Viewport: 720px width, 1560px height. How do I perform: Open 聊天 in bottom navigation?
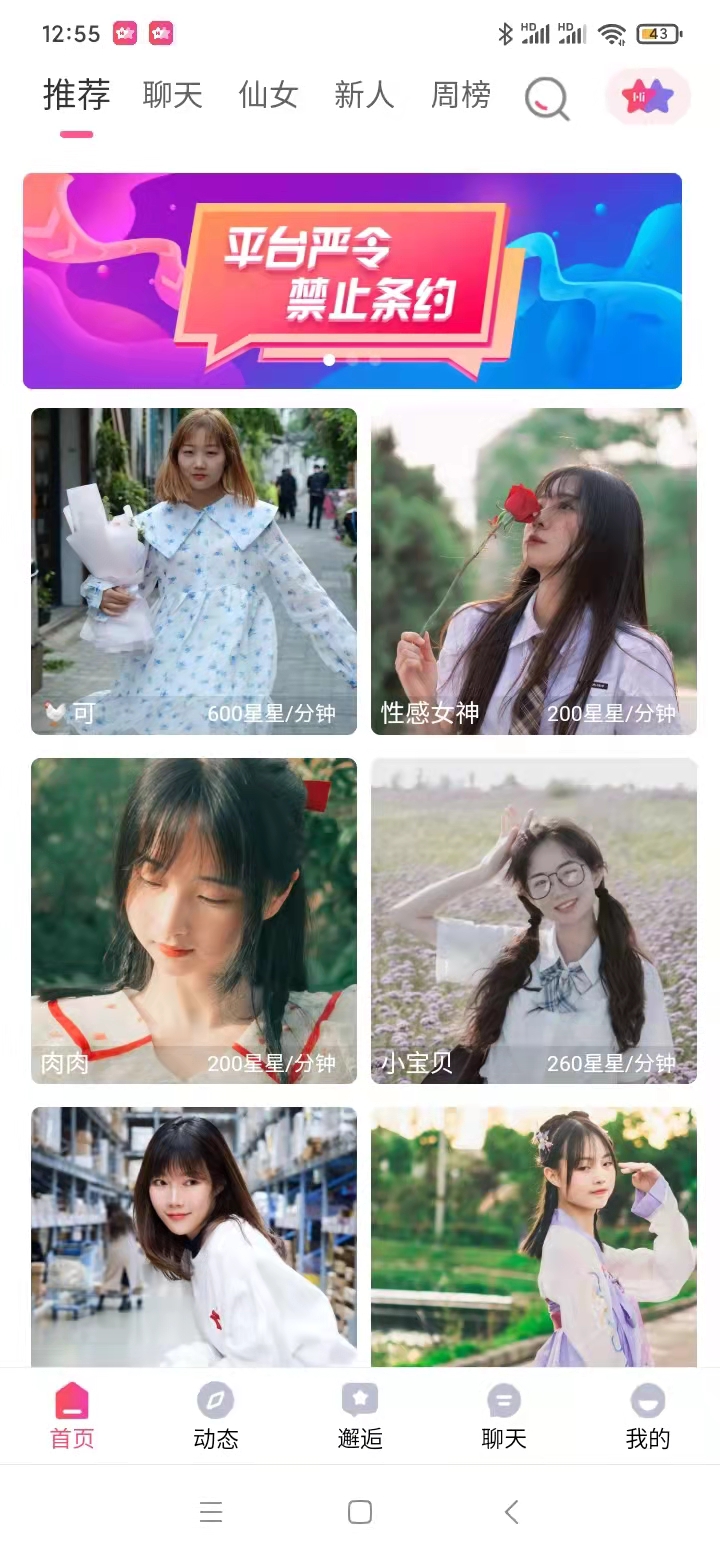[x=504, y=1417]
